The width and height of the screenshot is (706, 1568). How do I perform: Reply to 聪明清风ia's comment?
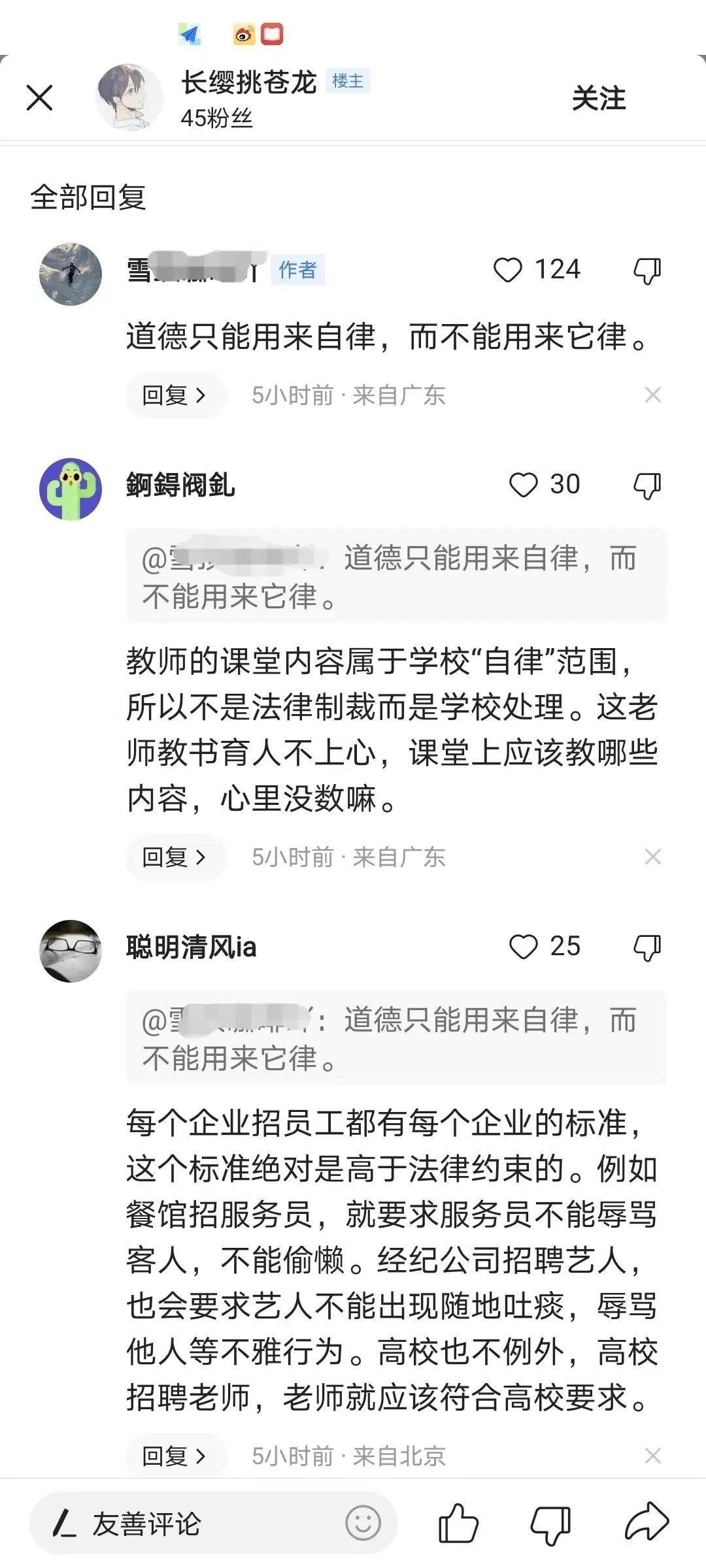(174, 1456)
